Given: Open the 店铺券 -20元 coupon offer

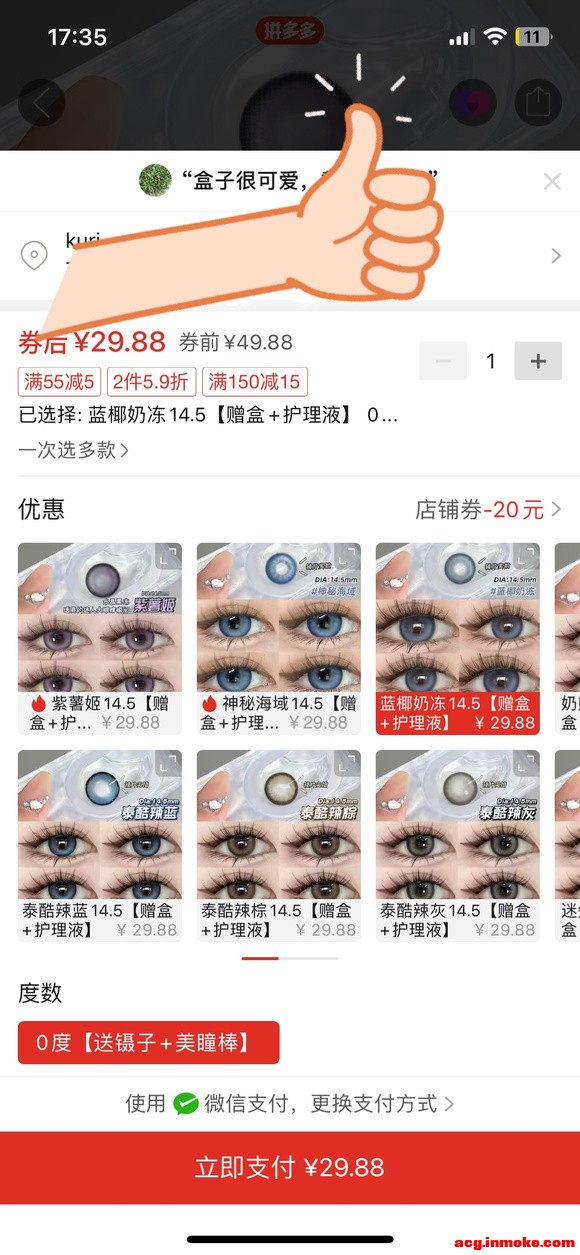Looking at the screenshot, I should click(489, 510).
